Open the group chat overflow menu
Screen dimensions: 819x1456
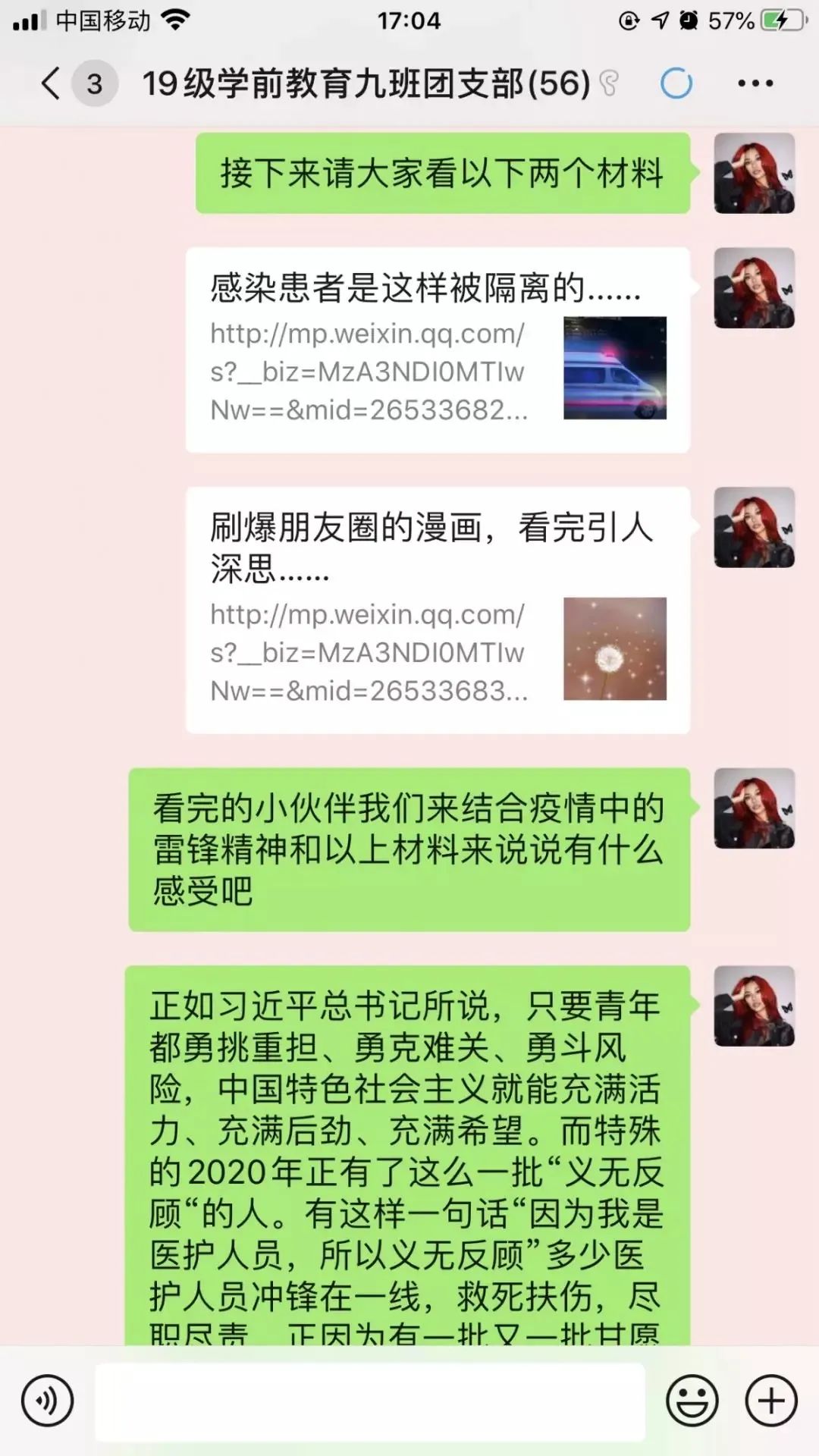coord(755,83)
